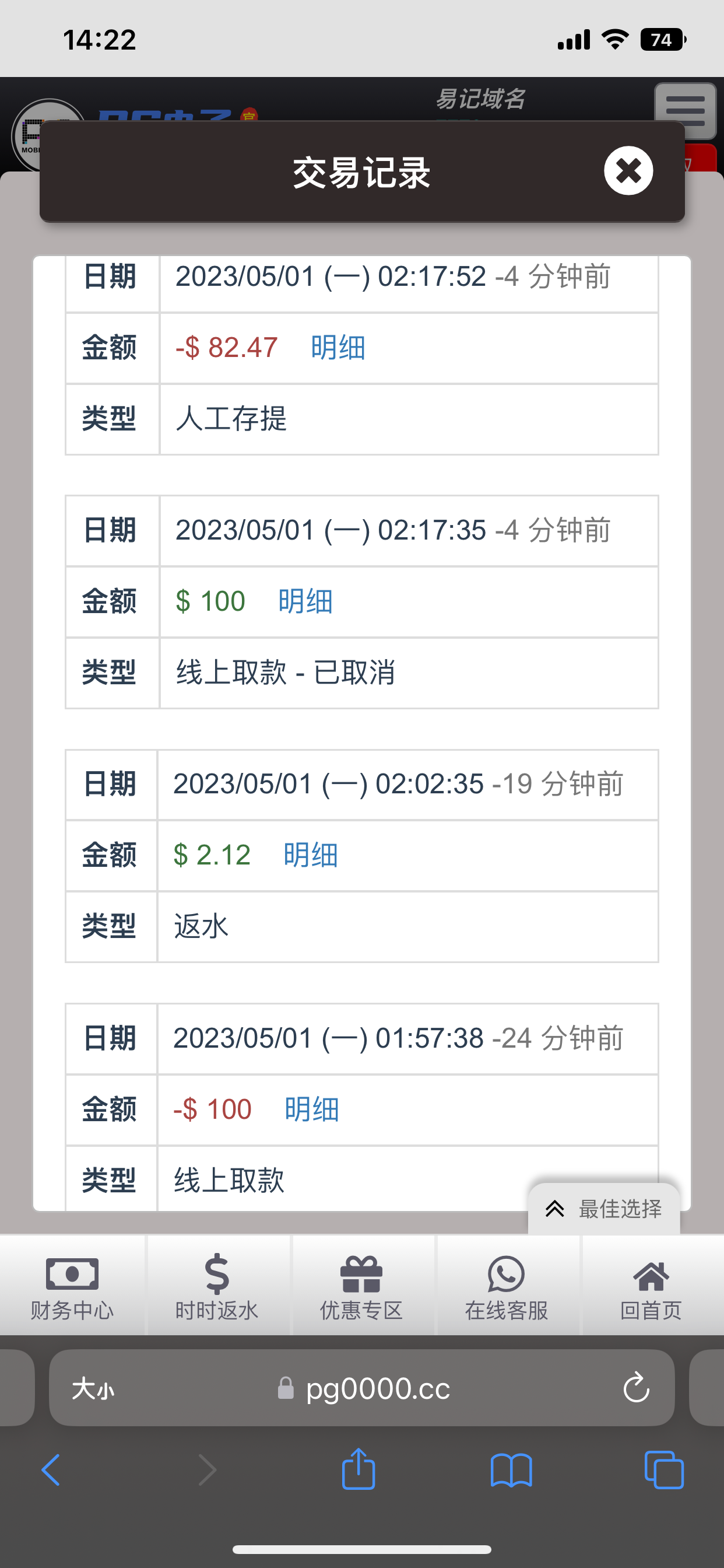Share this page from Safari toolbar
This screenshot has width=724, height=1568.
coord(359,1470)
